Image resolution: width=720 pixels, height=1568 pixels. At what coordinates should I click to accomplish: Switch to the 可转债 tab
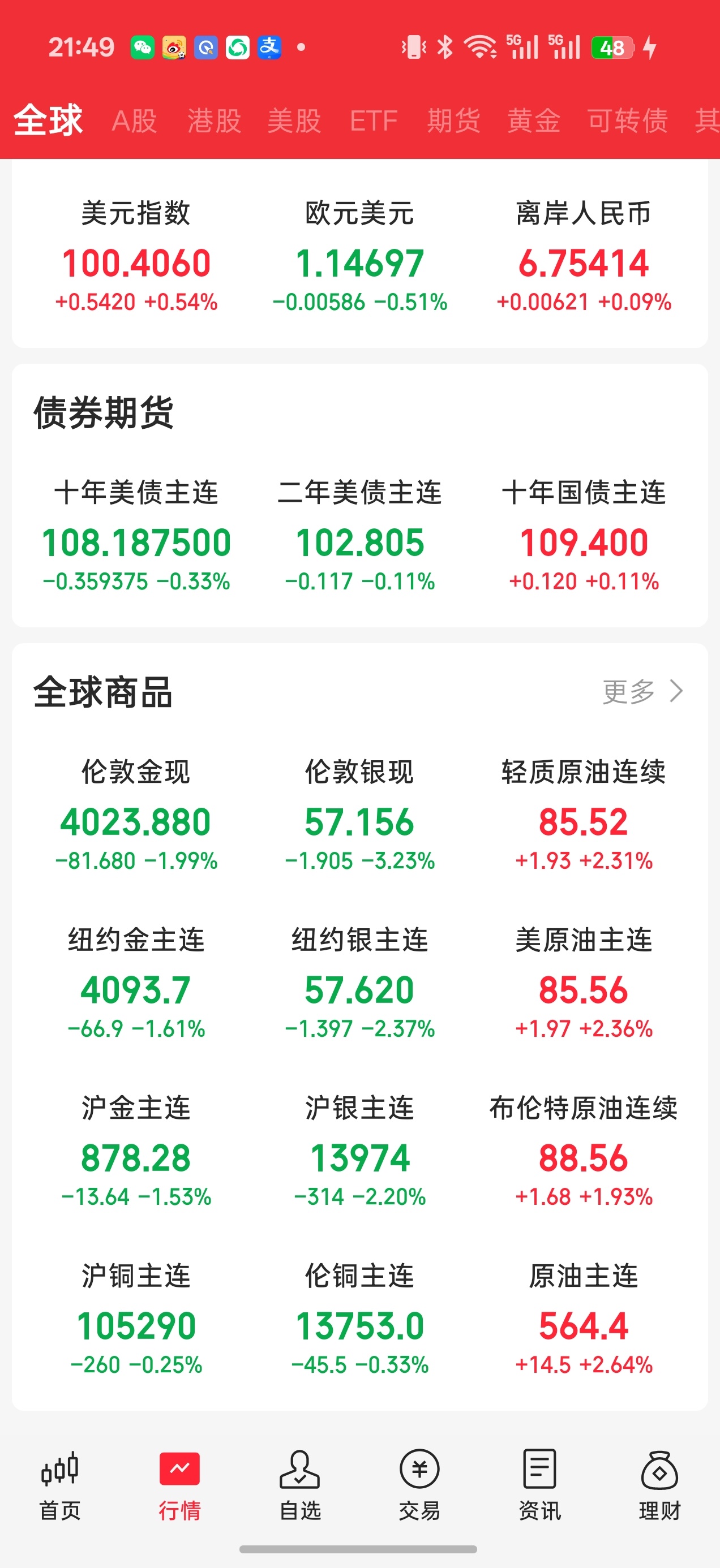pyautogui.click(x=627, y=120)
